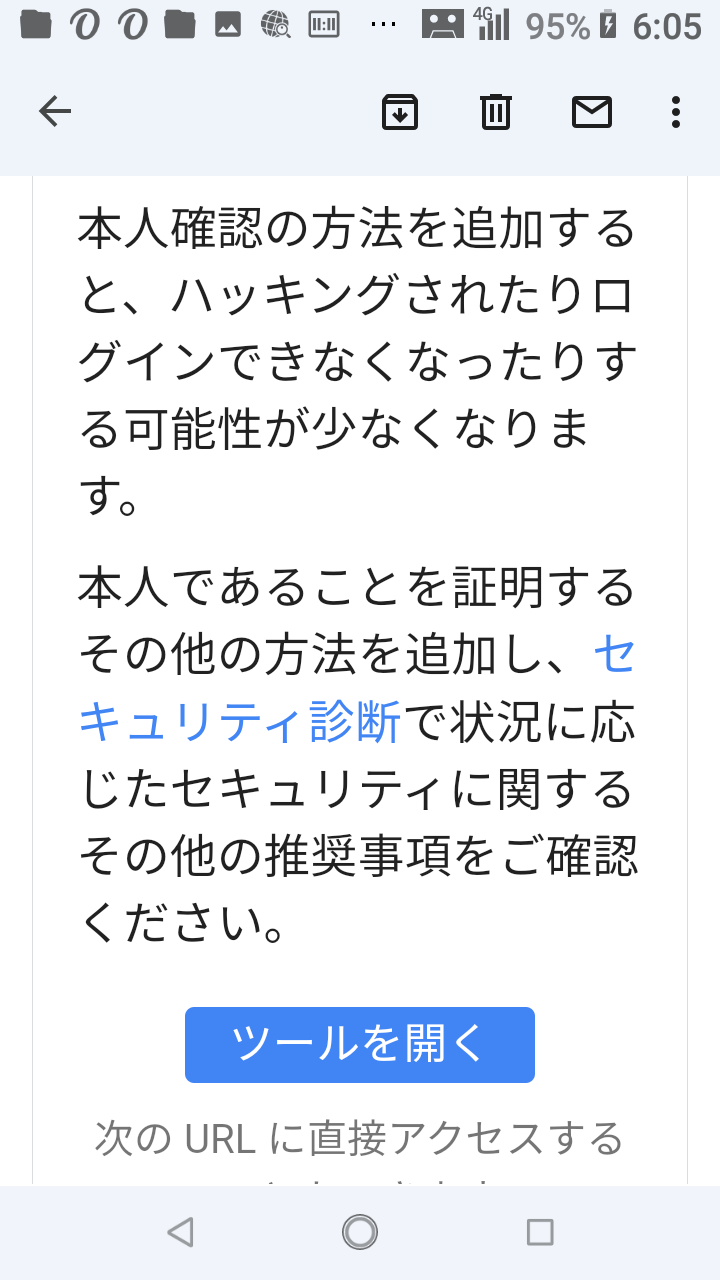
Task: Mark the email as unread
Action: [592, 112]
